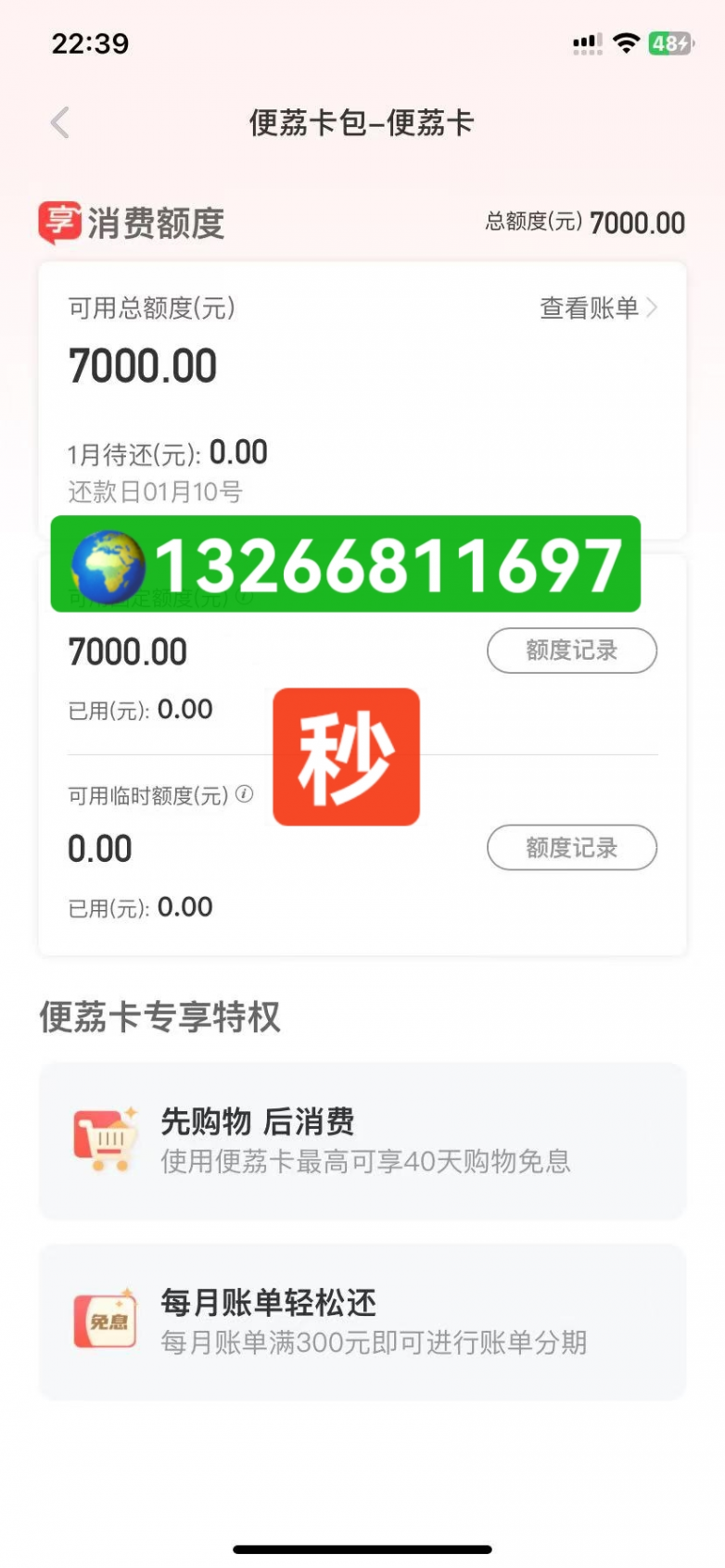Open 额度记录 for 可用临时额度
The image size is (725, 1568).
coord(571,848)
